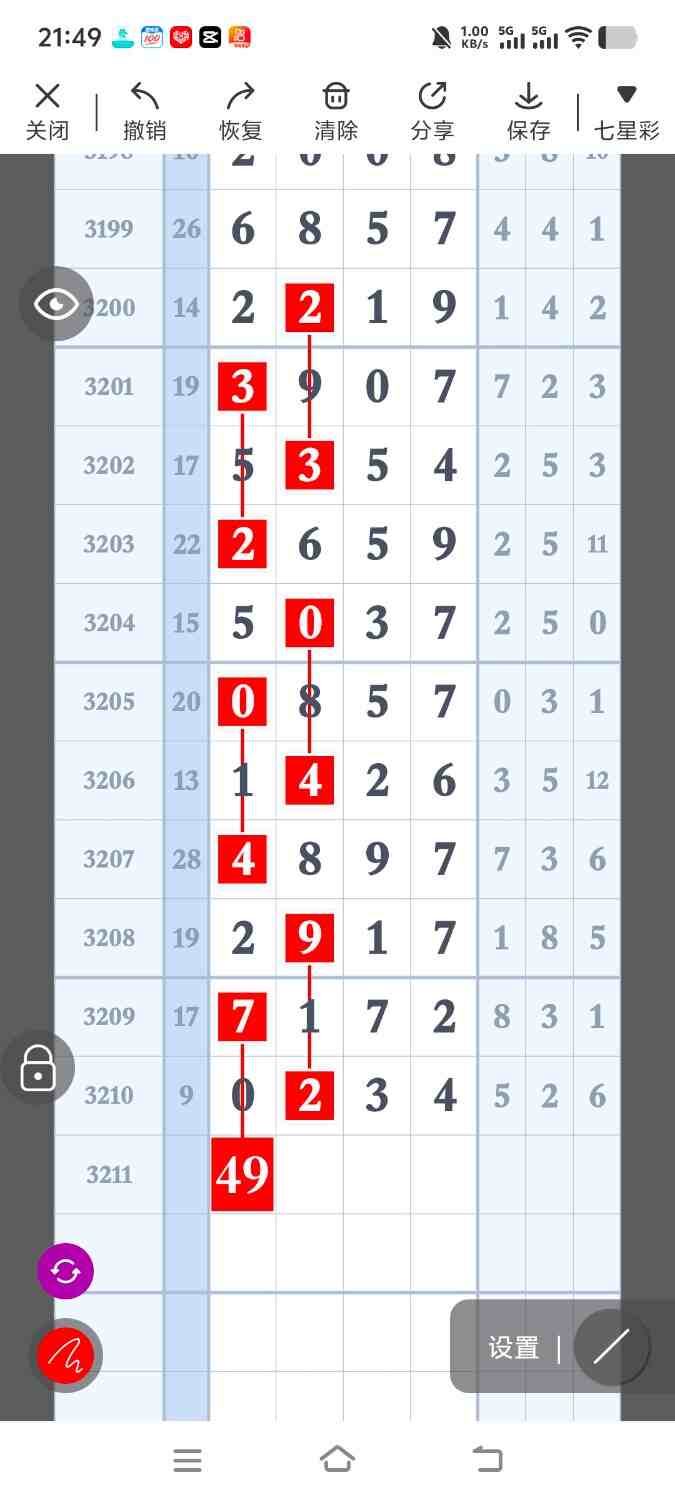
Task: Close the chart editor with 关闭
Action: [x=47, y=111]
